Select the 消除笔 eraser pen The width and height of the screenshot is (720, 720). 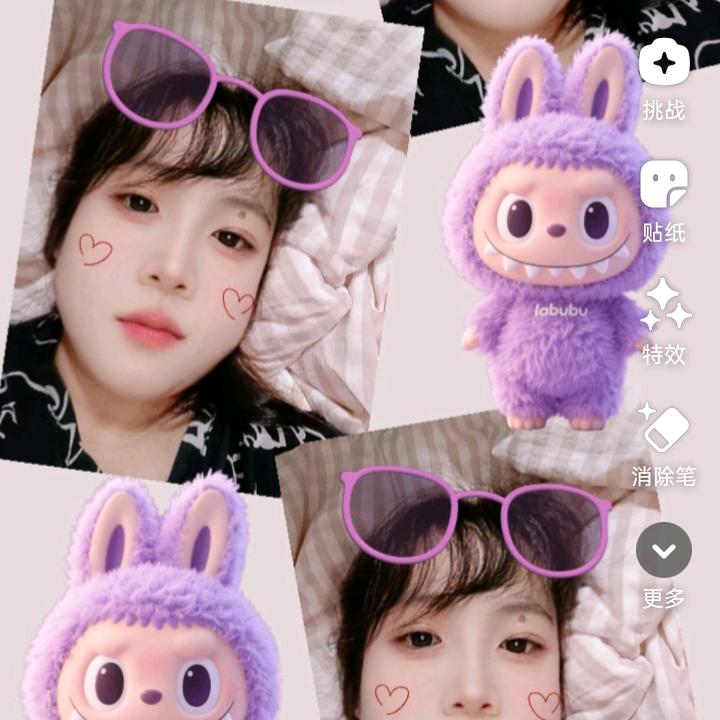click(x=664, y=428)
